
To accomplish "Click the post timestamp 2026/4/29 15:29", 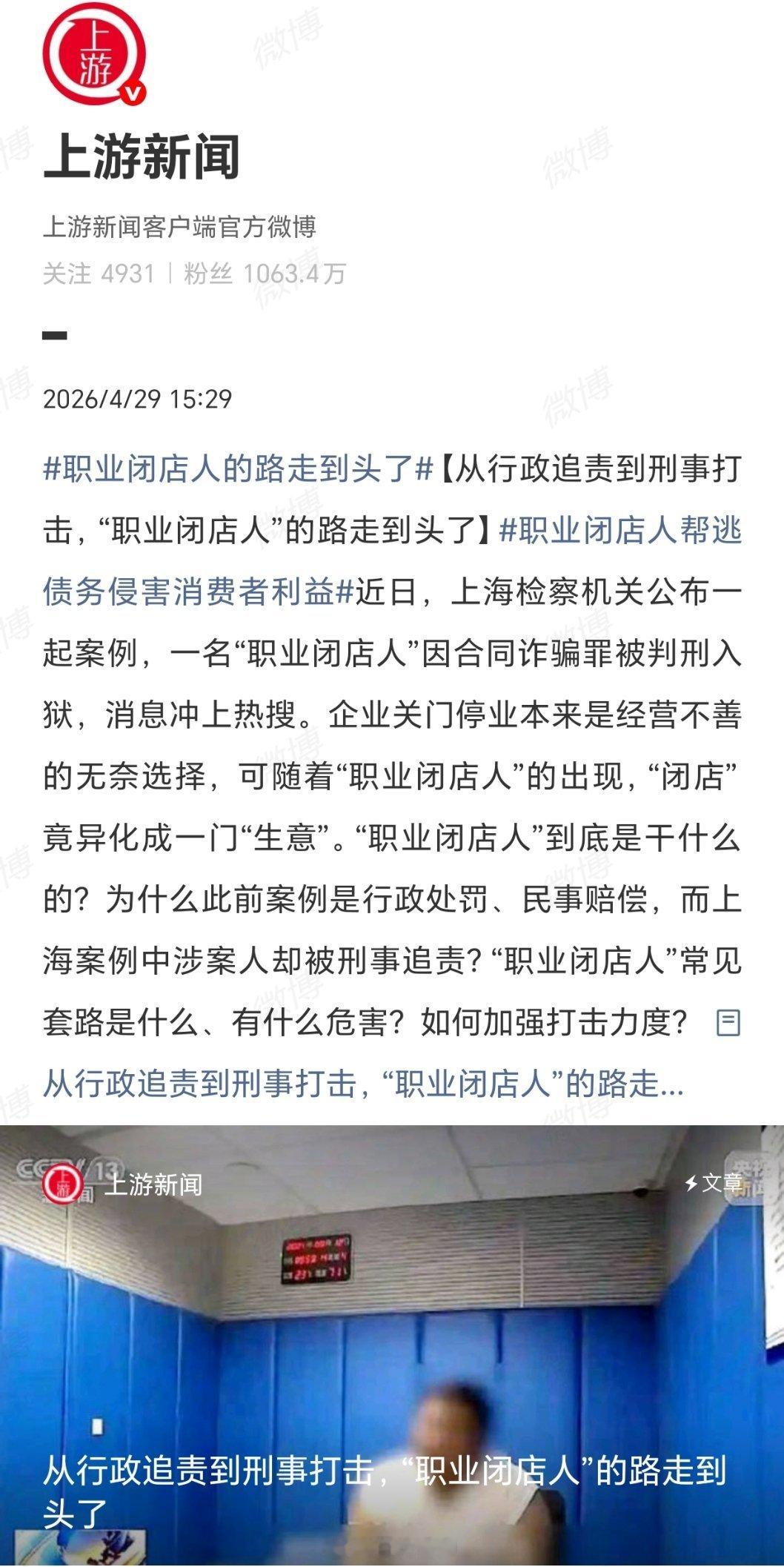I will [137, 400].
